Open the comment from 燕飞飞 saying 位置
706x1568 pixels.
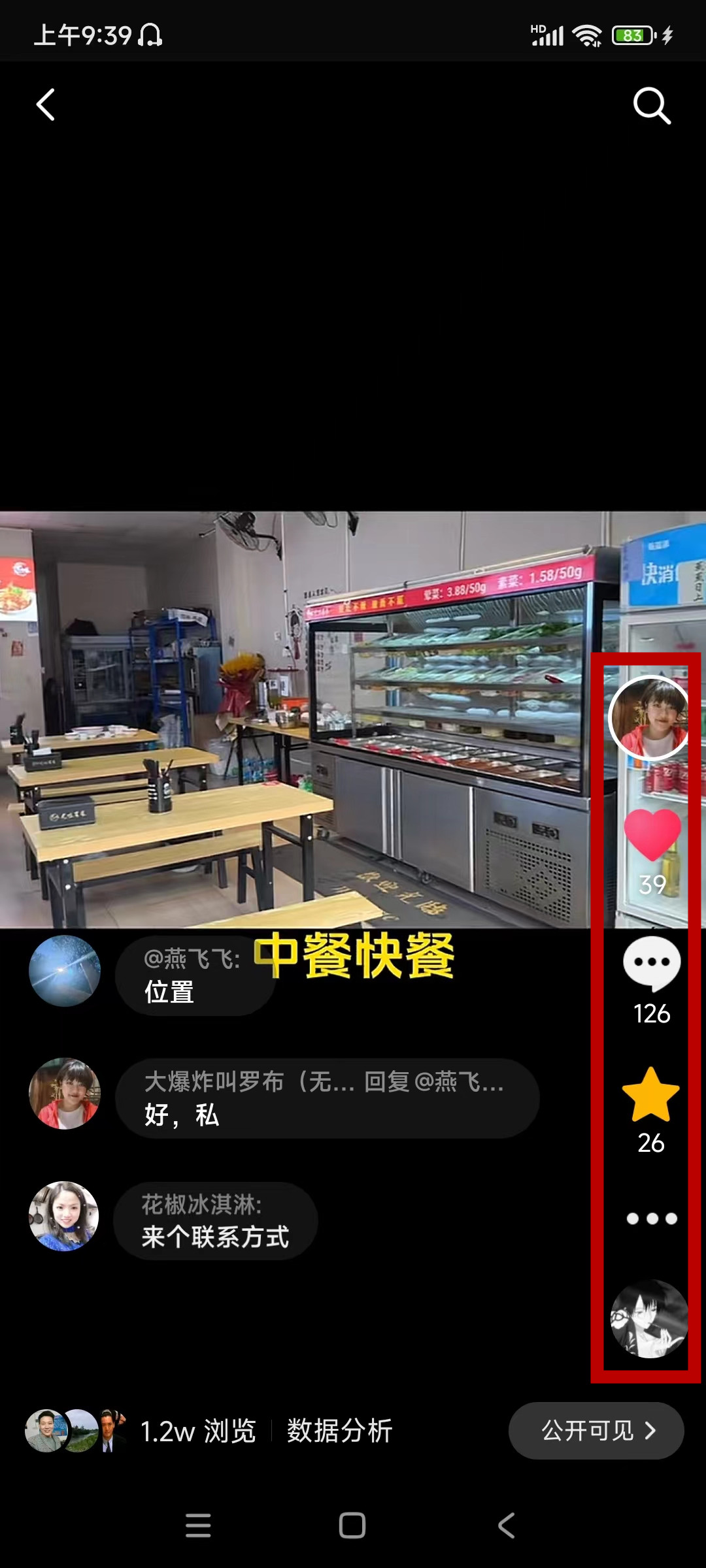[195, 975]
